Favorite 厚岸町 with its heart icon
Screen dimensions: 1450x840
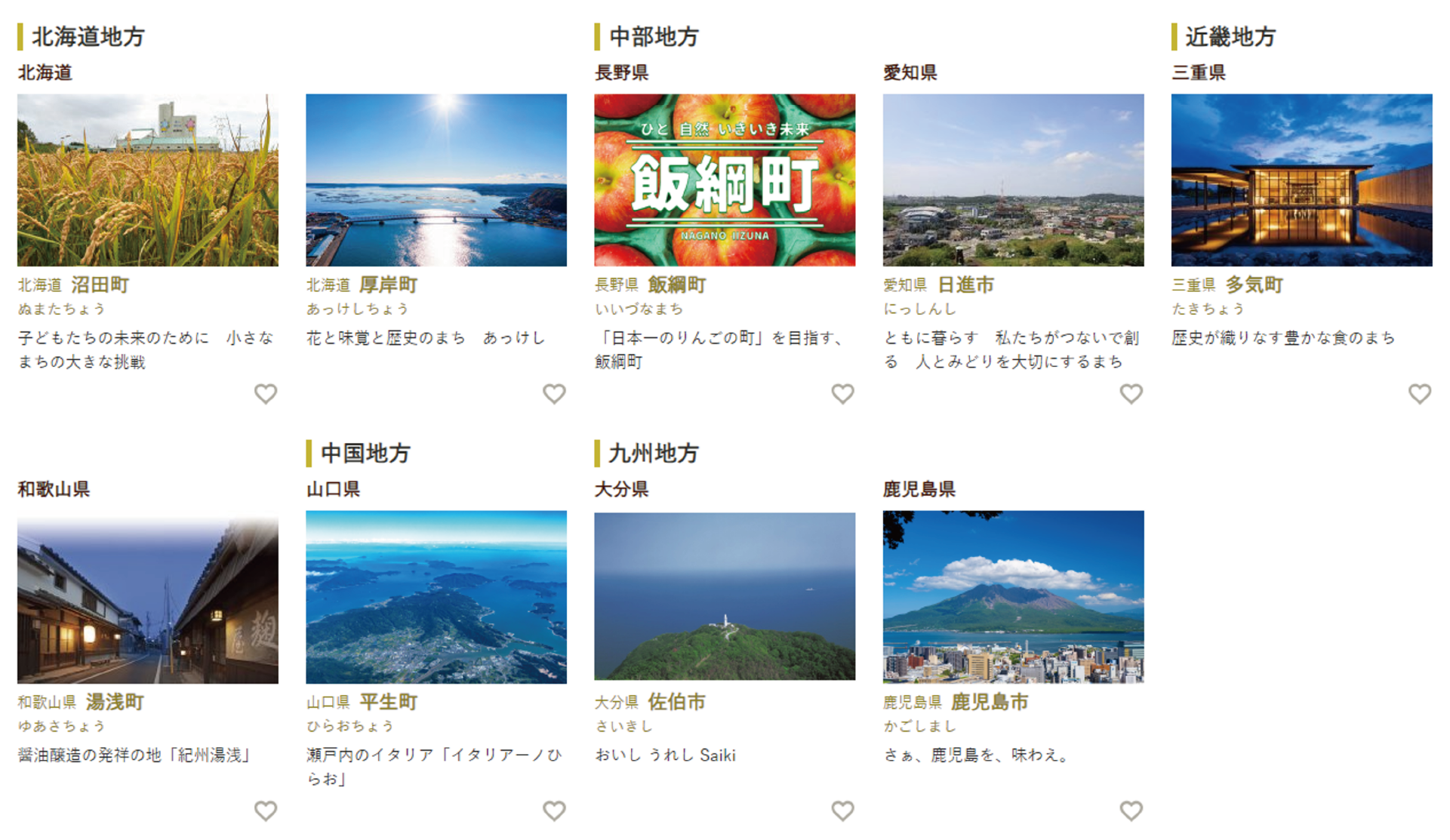pos(554,394)
